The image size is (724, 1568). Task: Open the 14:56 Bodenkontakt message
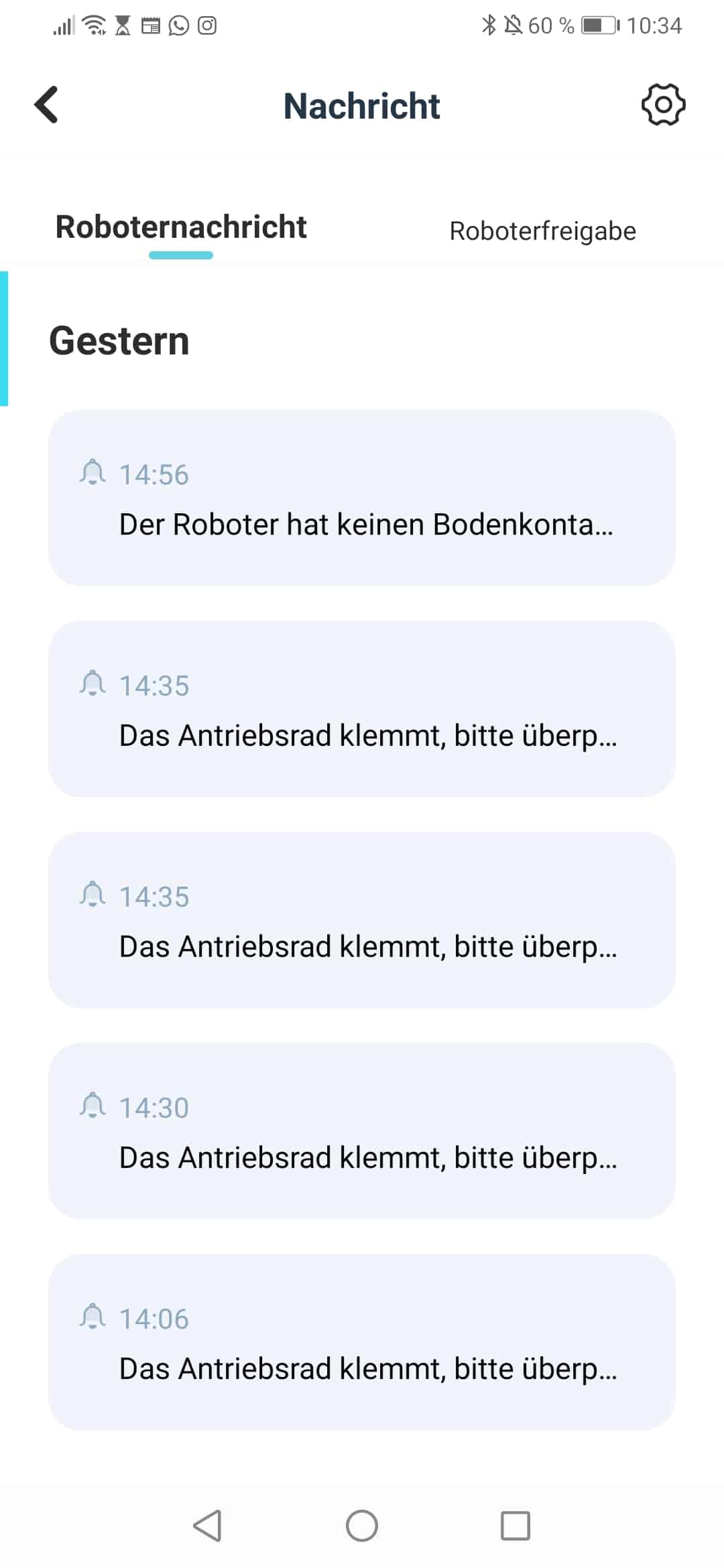[x=362, y=498]
